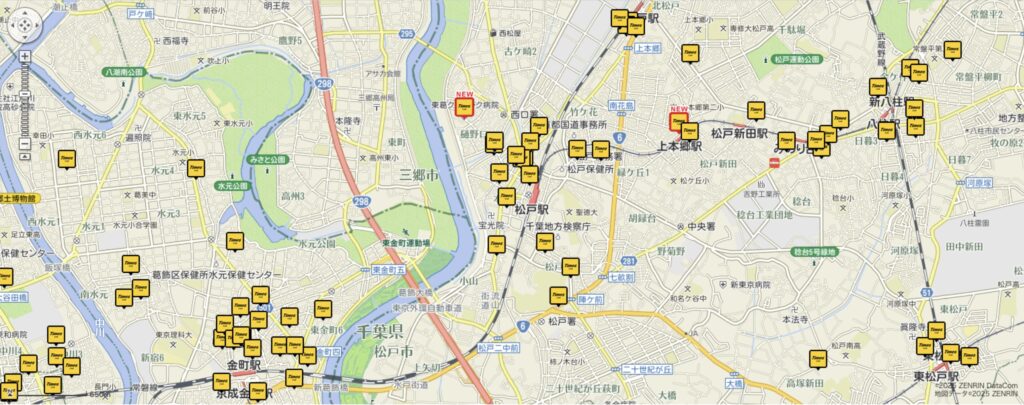Pan the map up with the arrow control
Image resolution: width=1024 pixels, height=405 pixels.
pyautogui.click(x=25, y=17)
